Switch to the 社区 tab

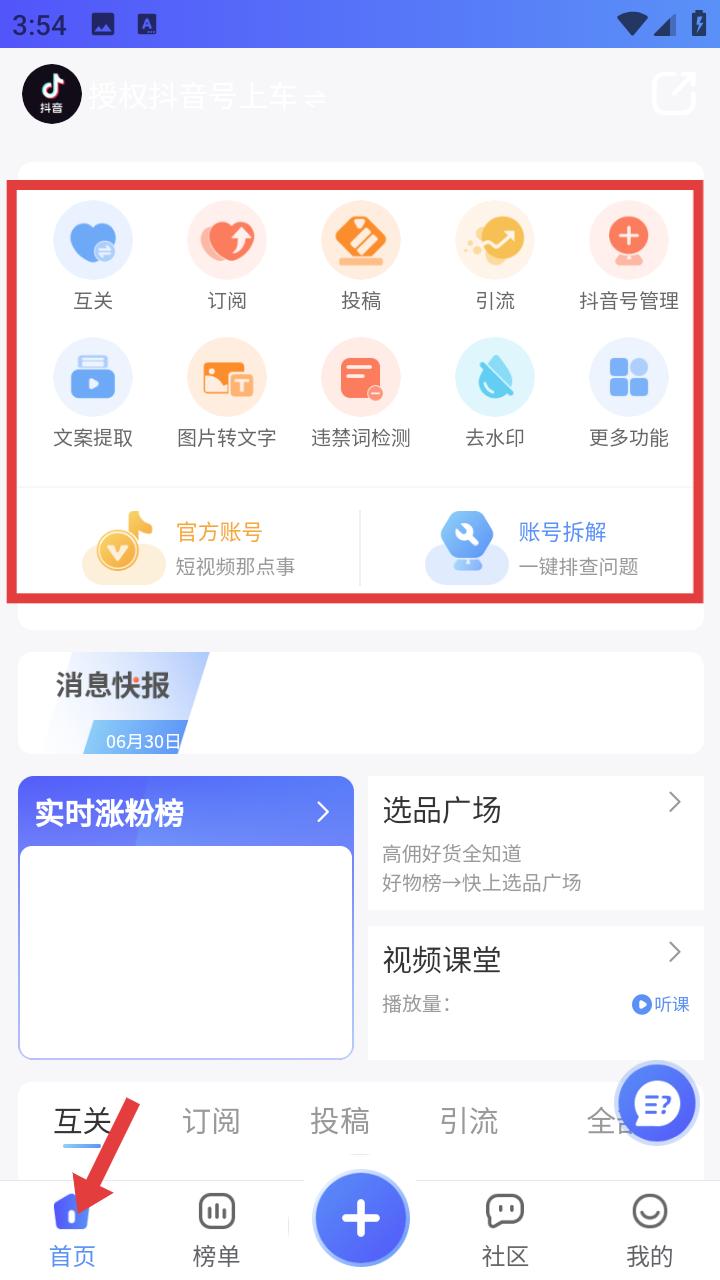(505, 1229)
